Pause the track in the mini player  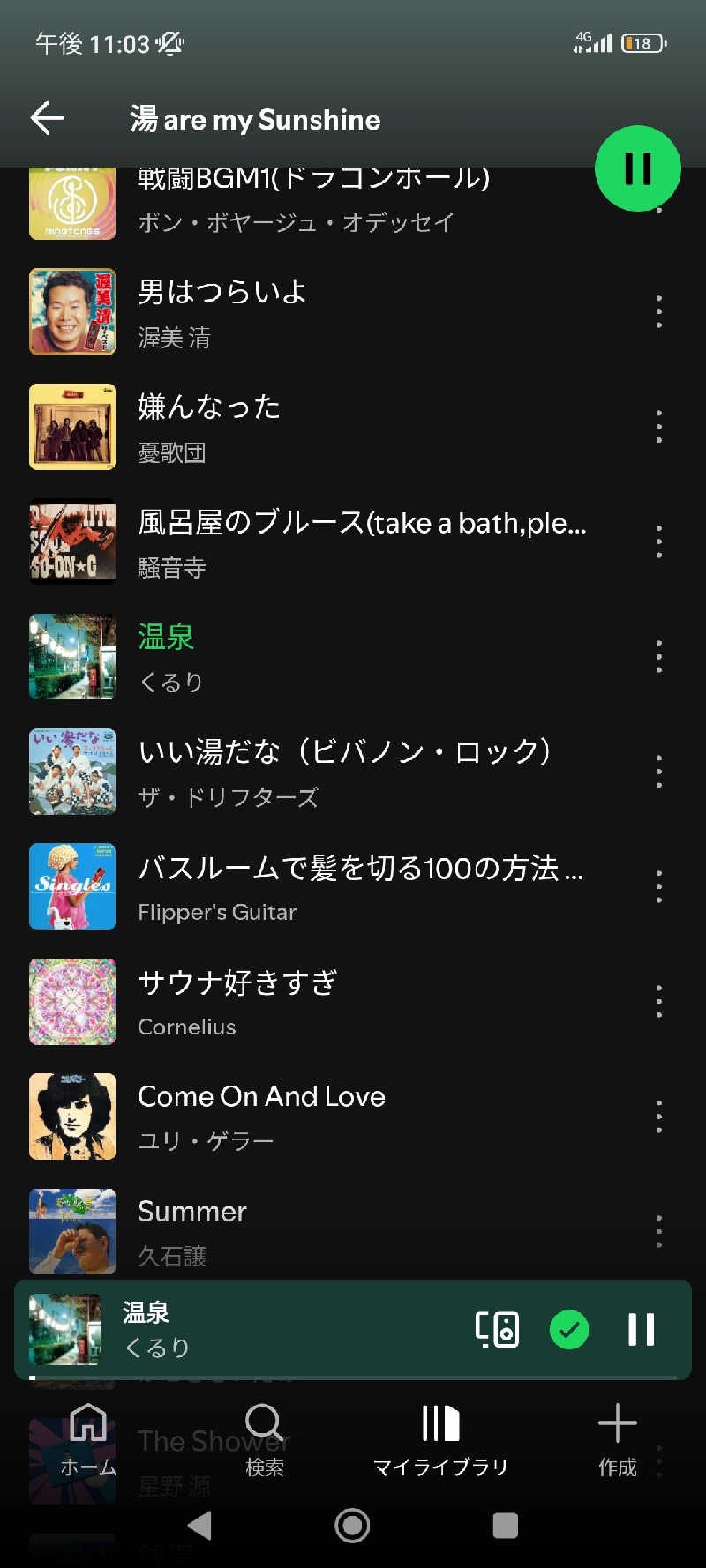click(642, 1330)
